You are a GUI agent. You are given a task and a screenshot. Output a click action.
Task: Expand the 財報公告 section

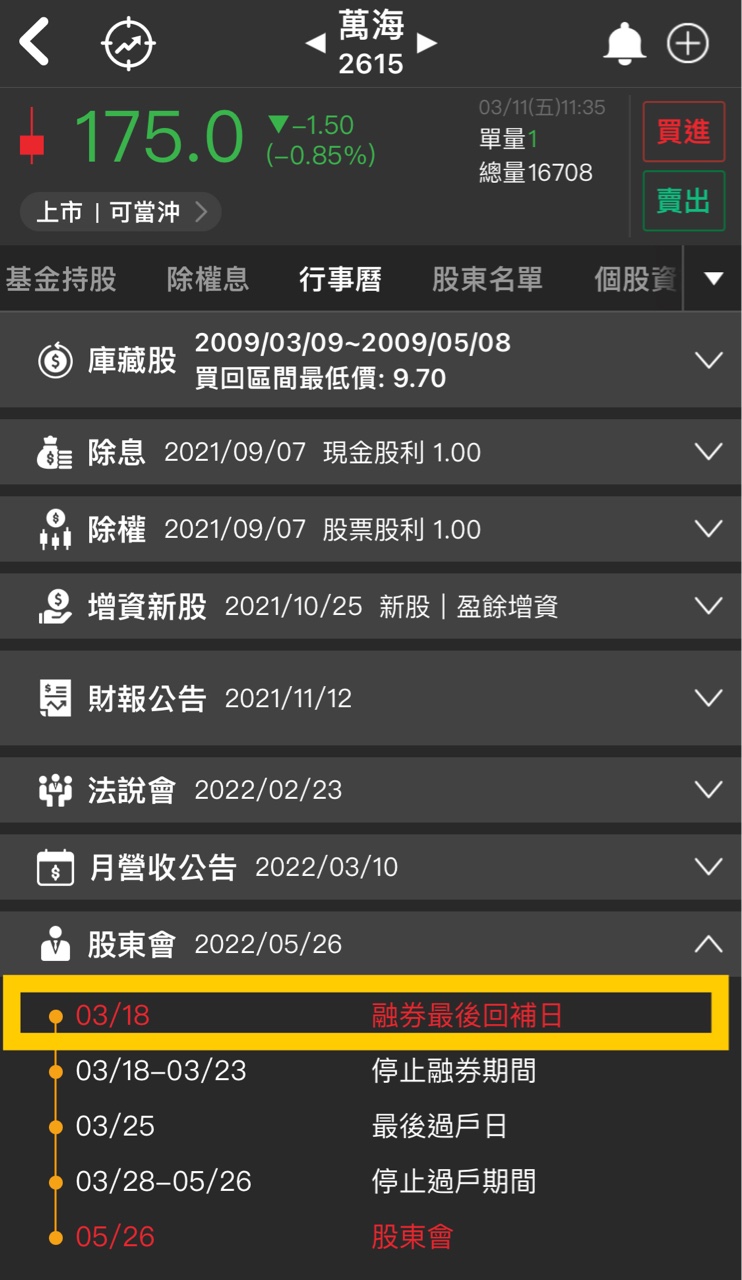pos(708,698)
